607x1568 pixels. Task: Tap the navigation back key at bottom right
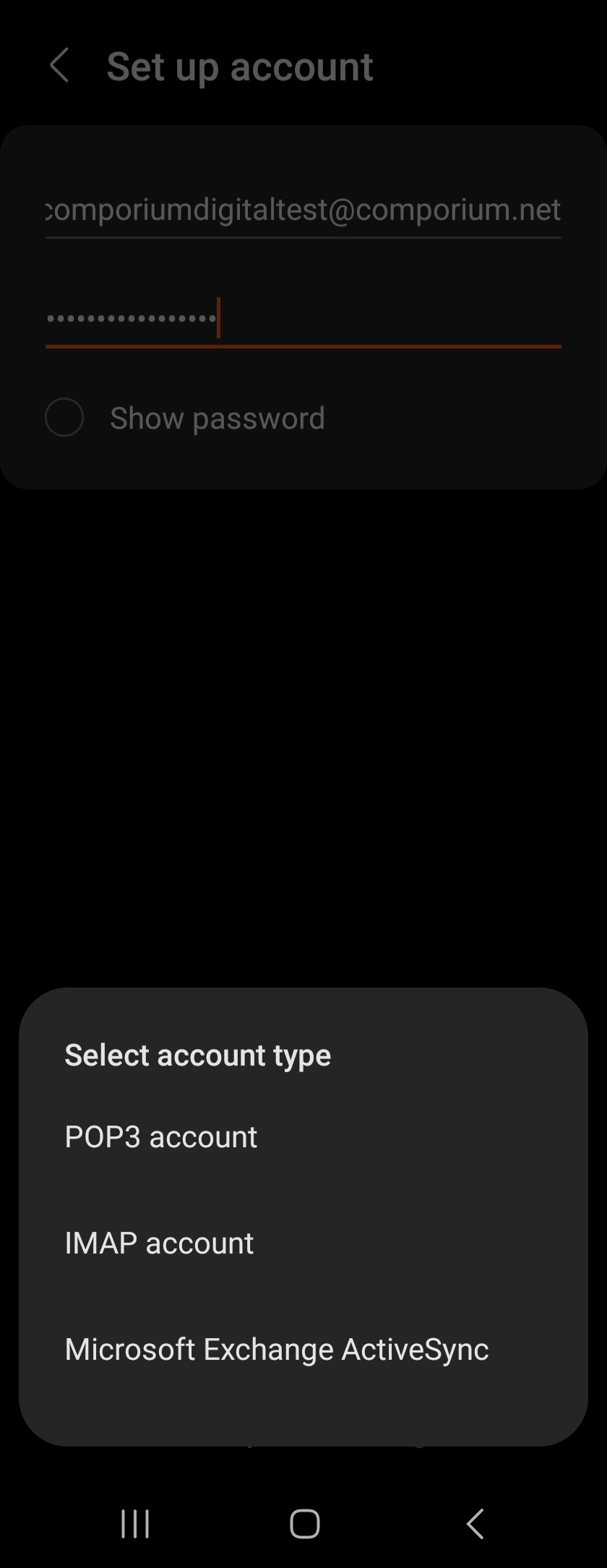click(474, 1525)
